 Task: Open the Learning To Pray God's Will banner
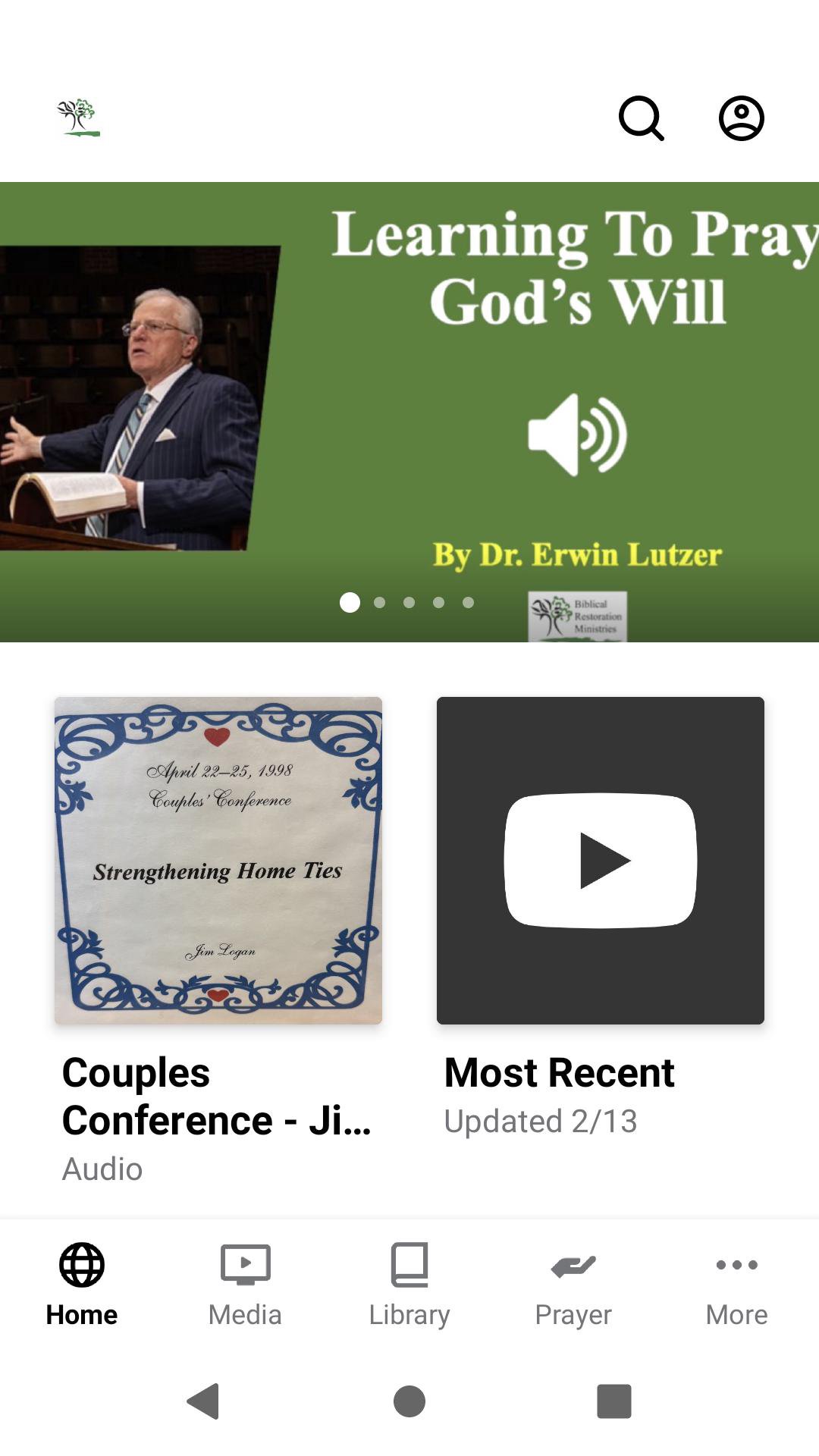click(409, 411)
